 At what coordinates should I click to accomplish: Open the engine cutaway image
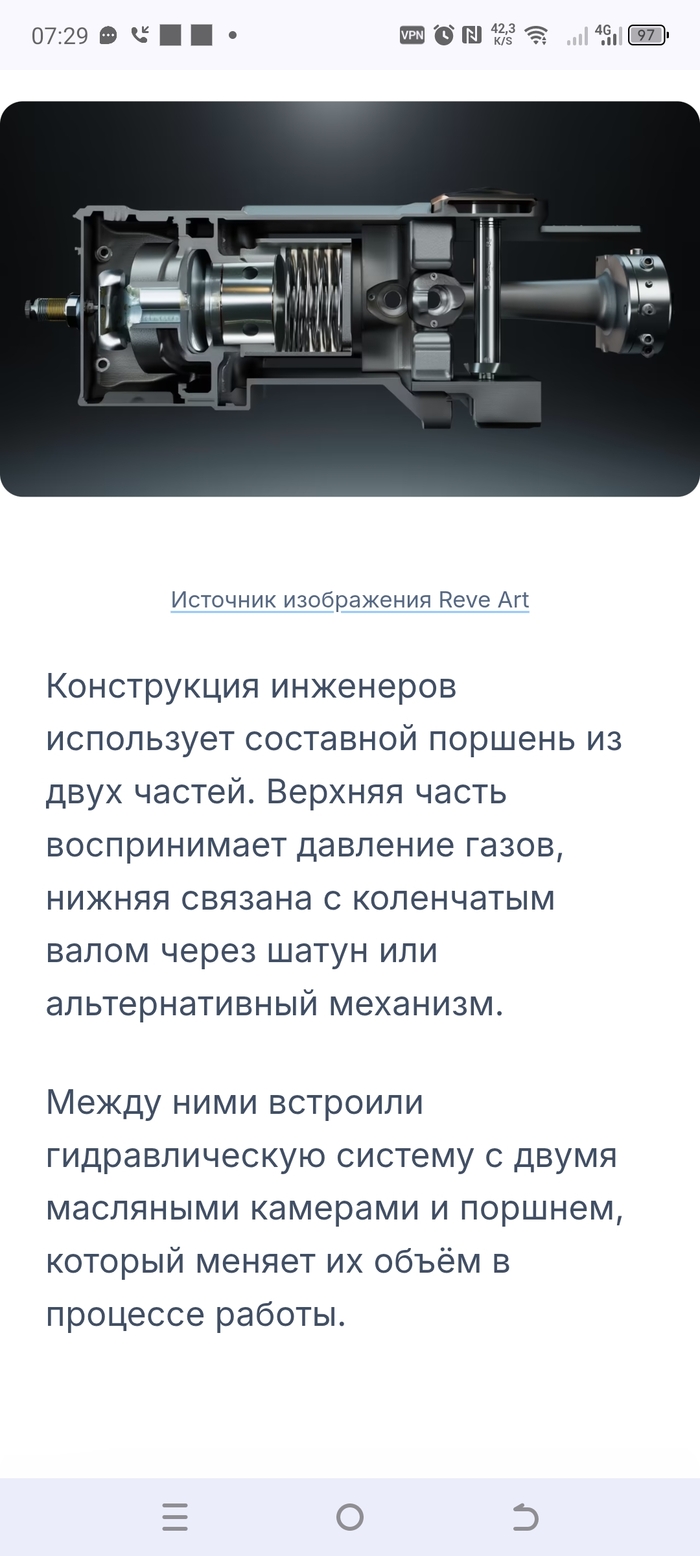pyautogui.click(x=350, y=298)
